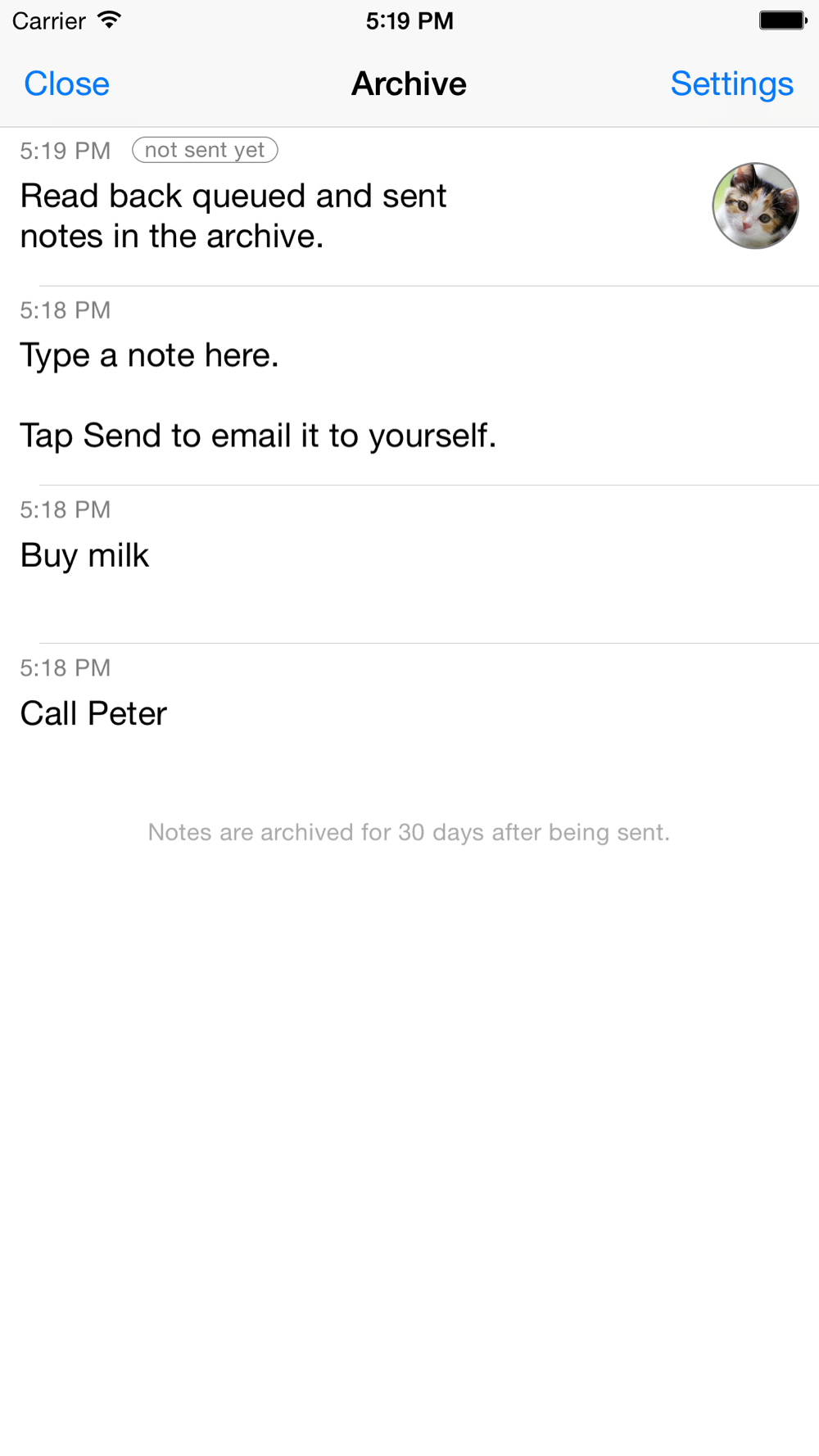Close the Archive screen
Screen dimensions: 819x1456
tap(66, 84)
